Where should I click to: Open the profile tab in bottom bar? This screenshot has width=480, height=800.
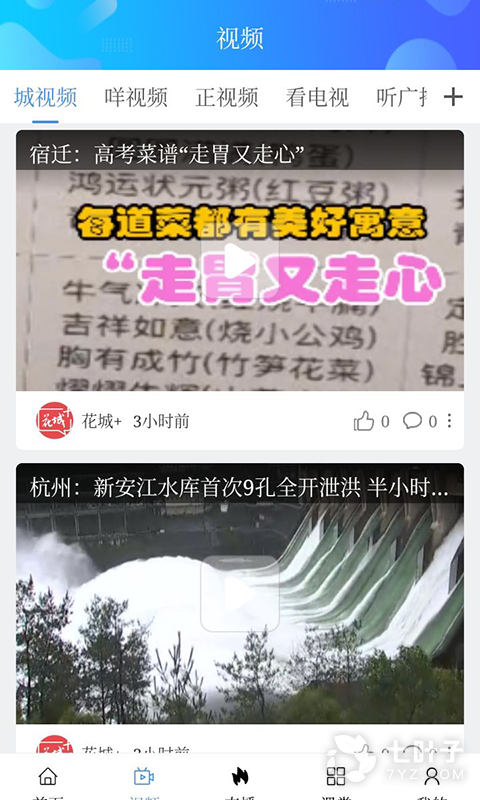coord(432,777)
